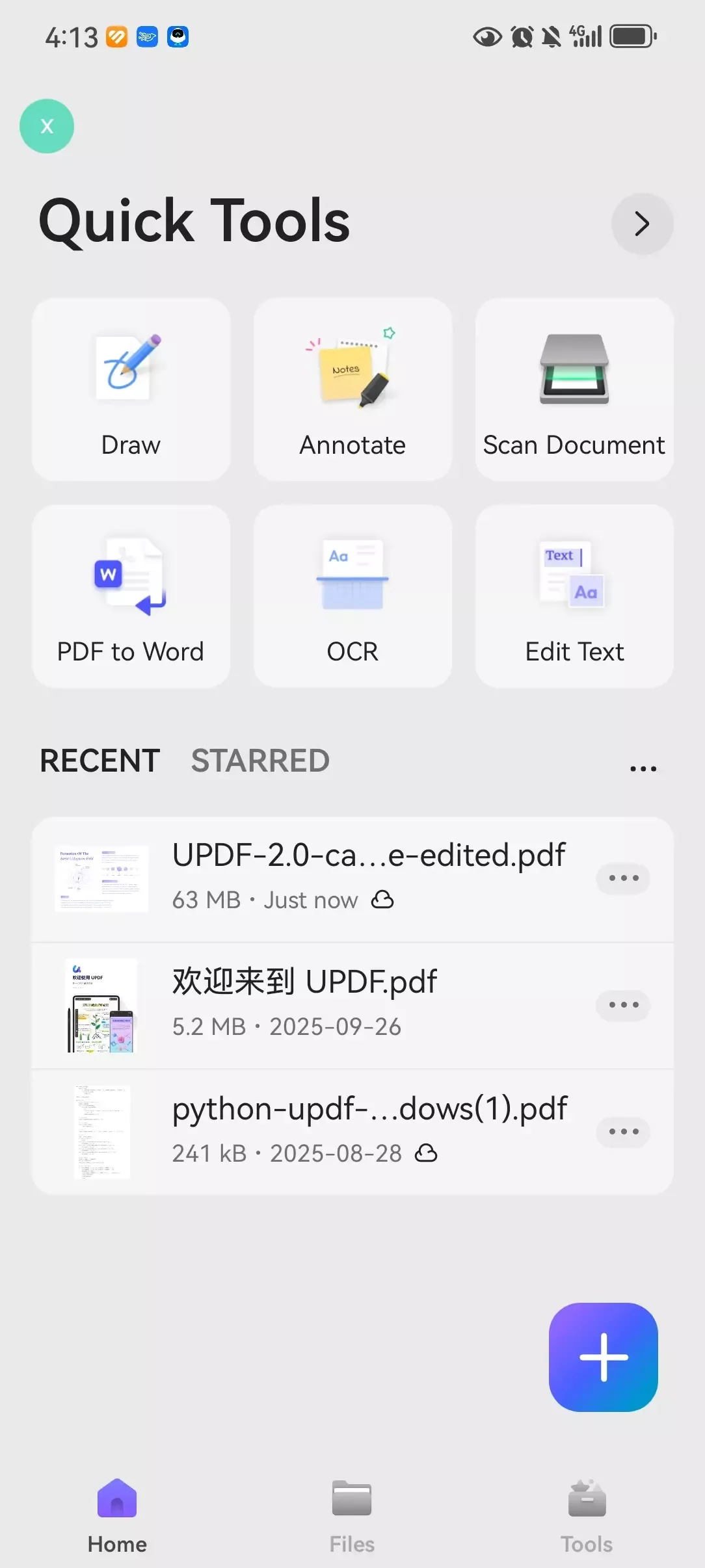This screenshot has height=1568, width=705.
Task: Open options for python-updf-...dows(1).pdf
Action: point(622,1131)
